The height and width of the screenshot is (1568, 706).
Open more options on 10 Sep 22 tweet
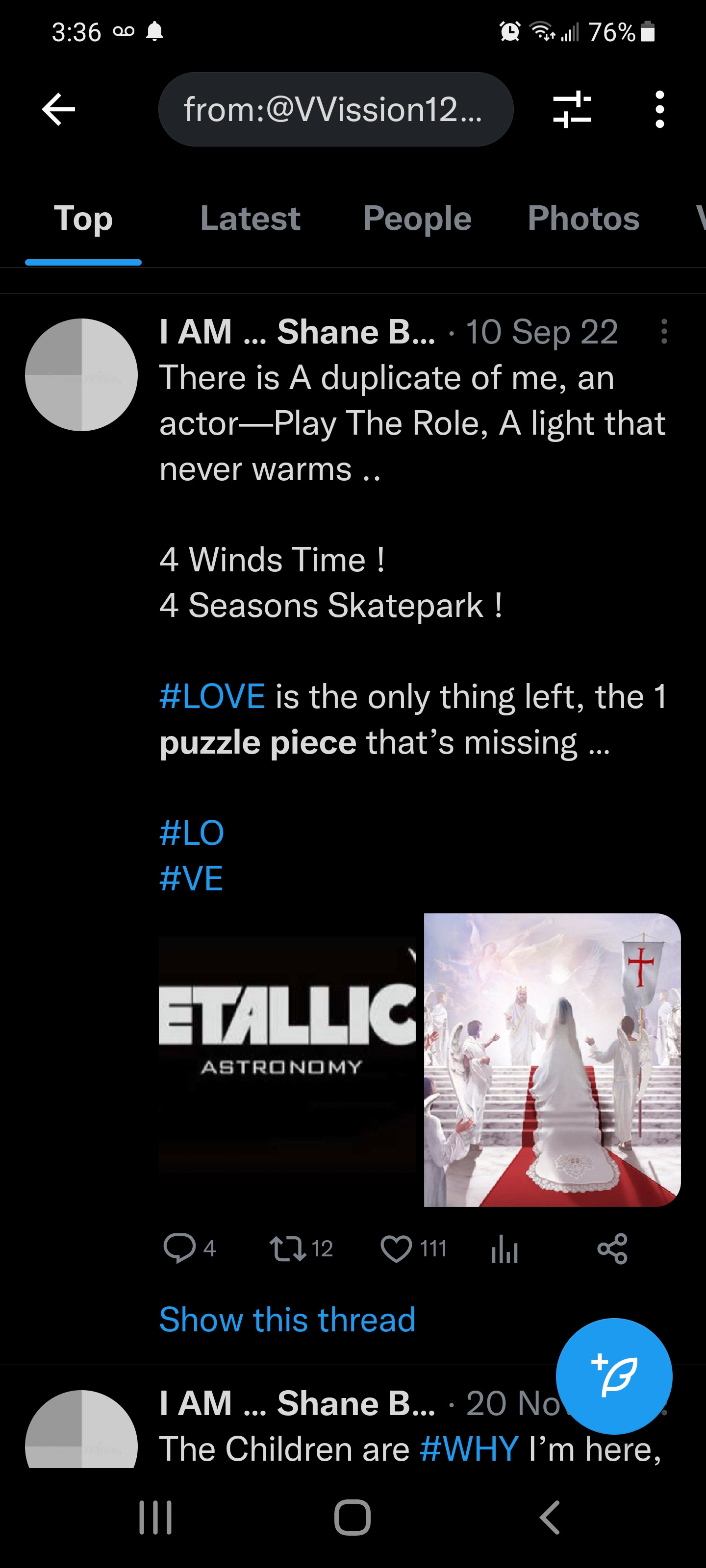(664, 332)
